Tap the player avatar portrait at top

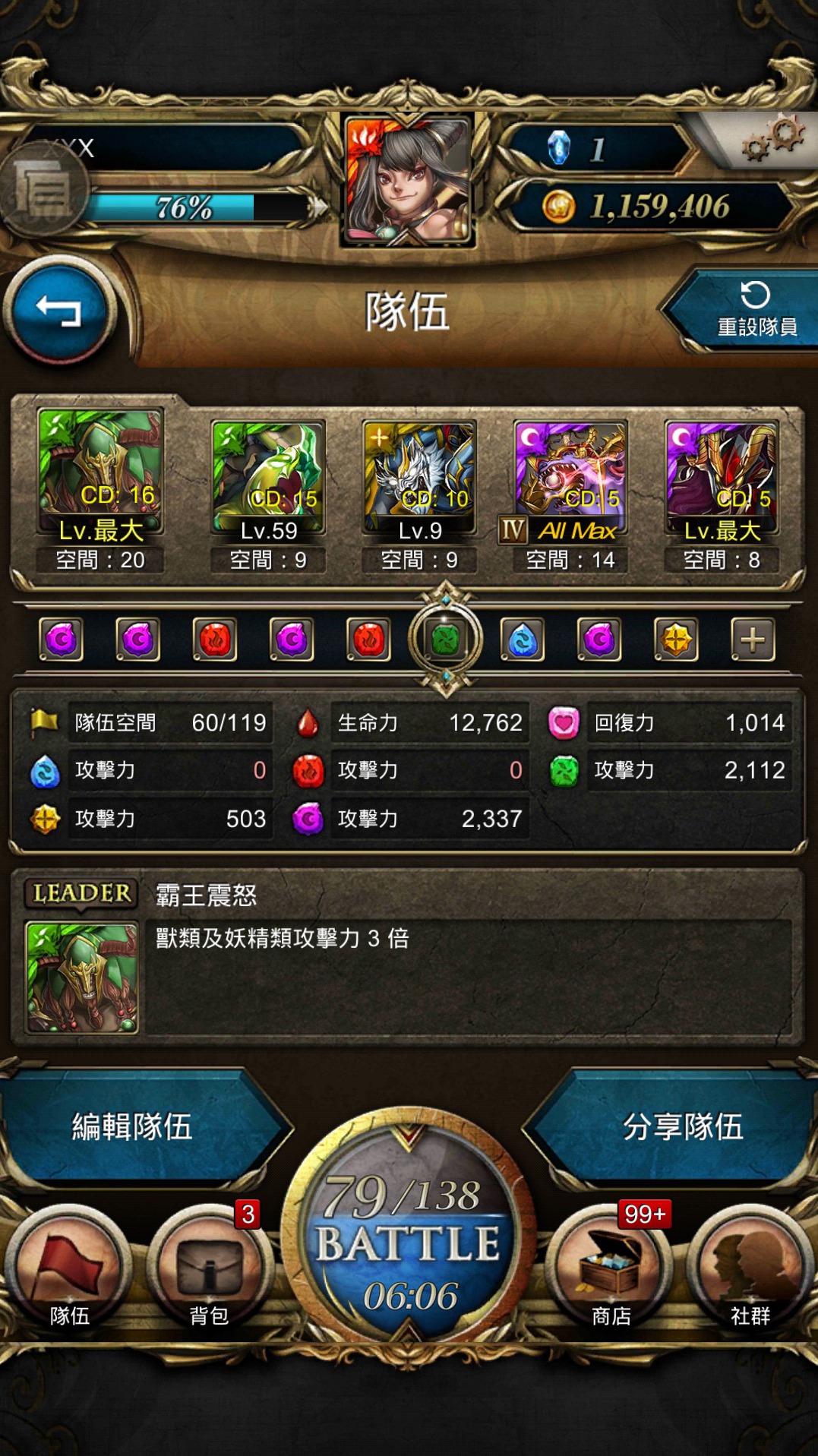(x=409, y=179)
